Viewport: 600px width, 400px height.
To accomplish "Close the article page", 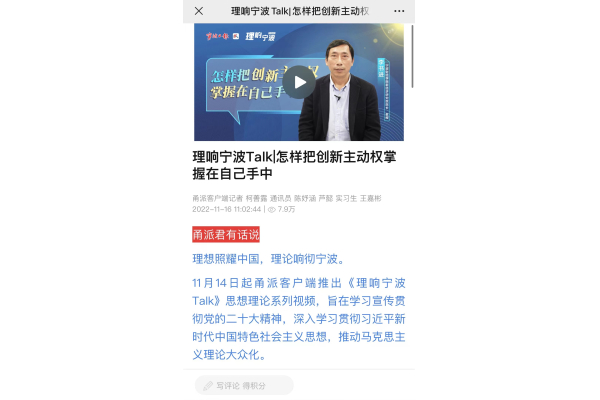I will (199, 11).
